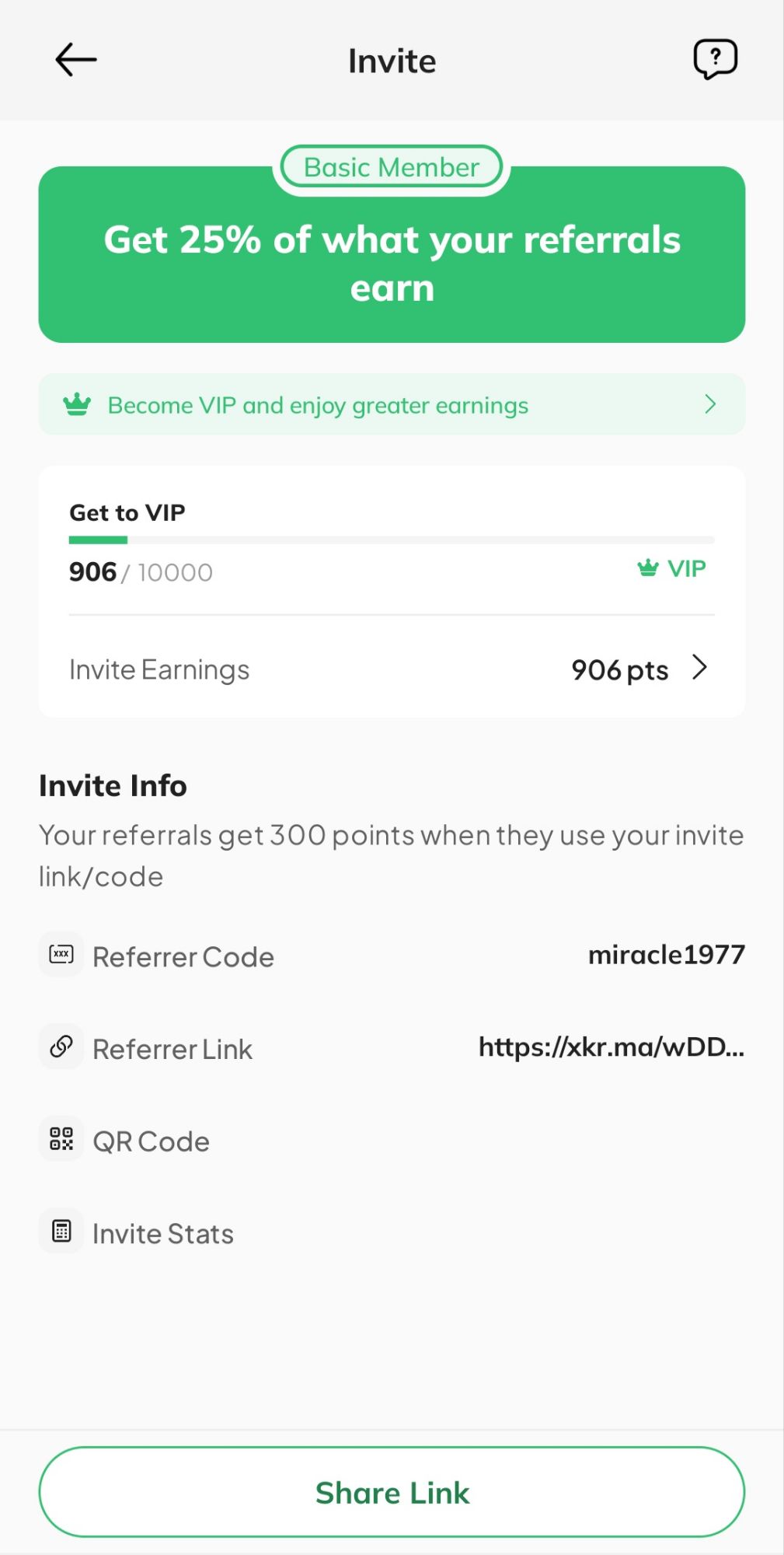
Task: Select the 906 pts earnings value
Action: click(618, 669)
